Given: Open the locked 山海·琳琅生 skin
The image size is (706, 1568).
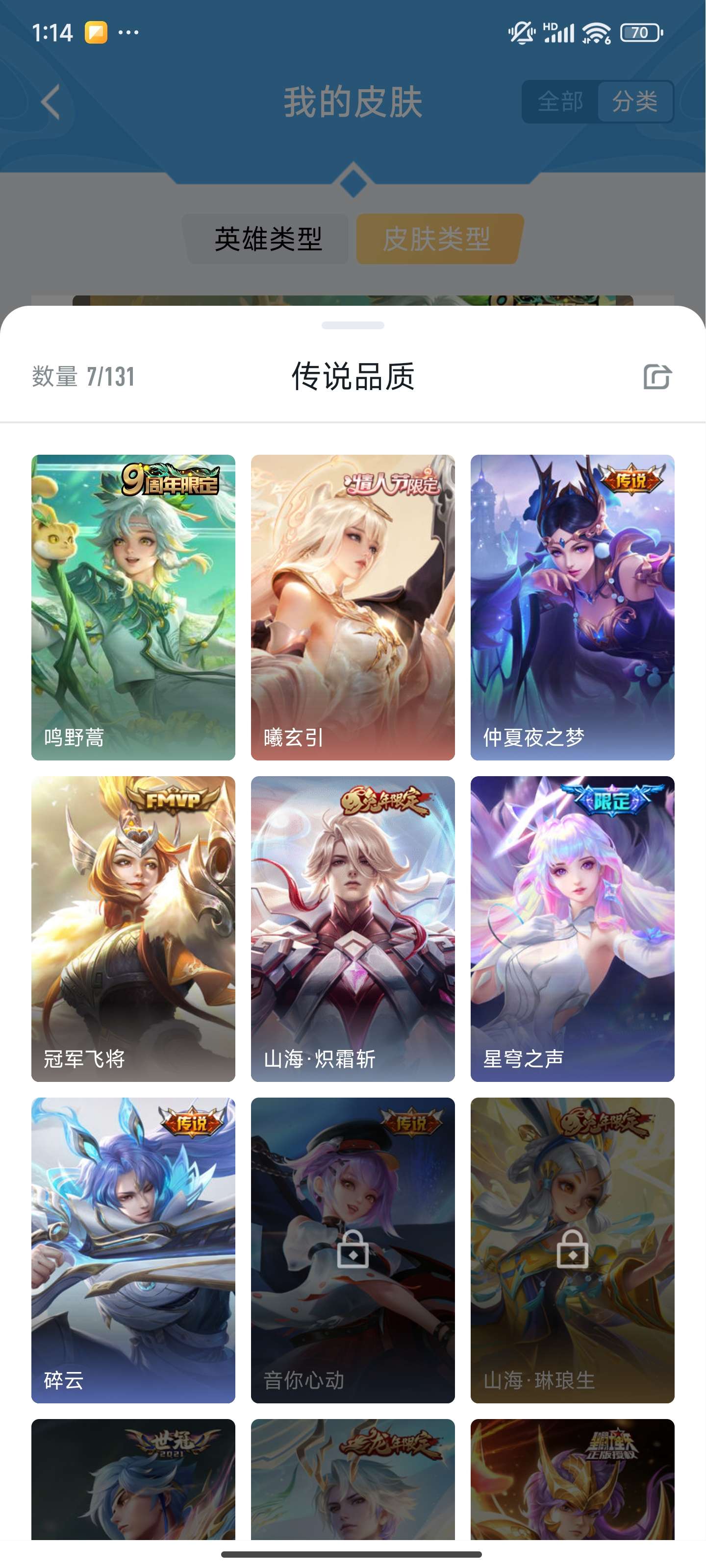Looking at the screenshot, I should 572,1249.
